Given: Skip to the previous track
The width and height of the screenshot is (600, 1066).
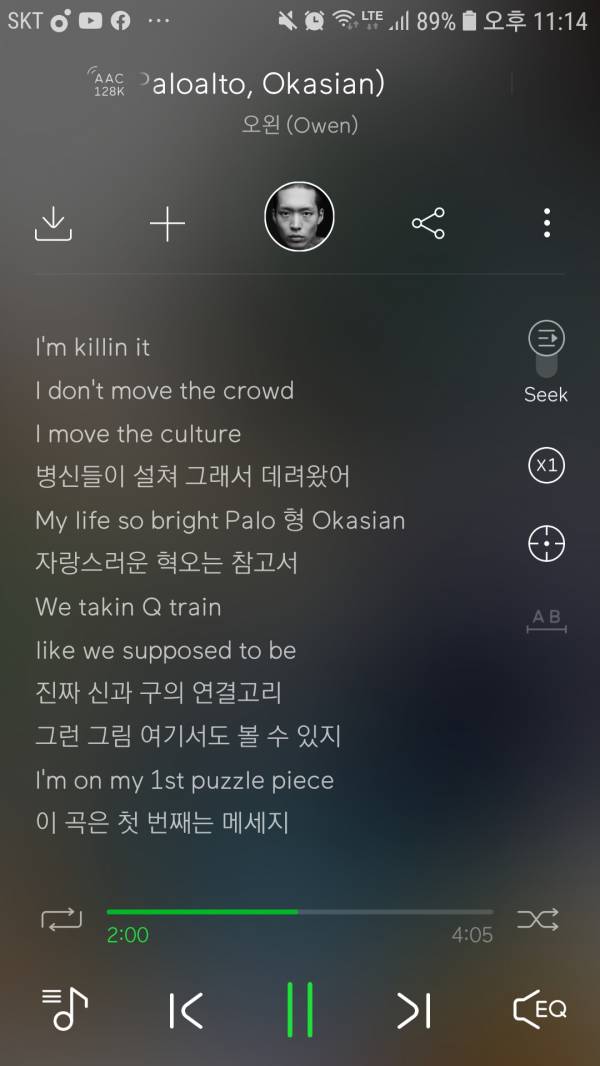Looking at the screenshot, I should coord(186,1010).
